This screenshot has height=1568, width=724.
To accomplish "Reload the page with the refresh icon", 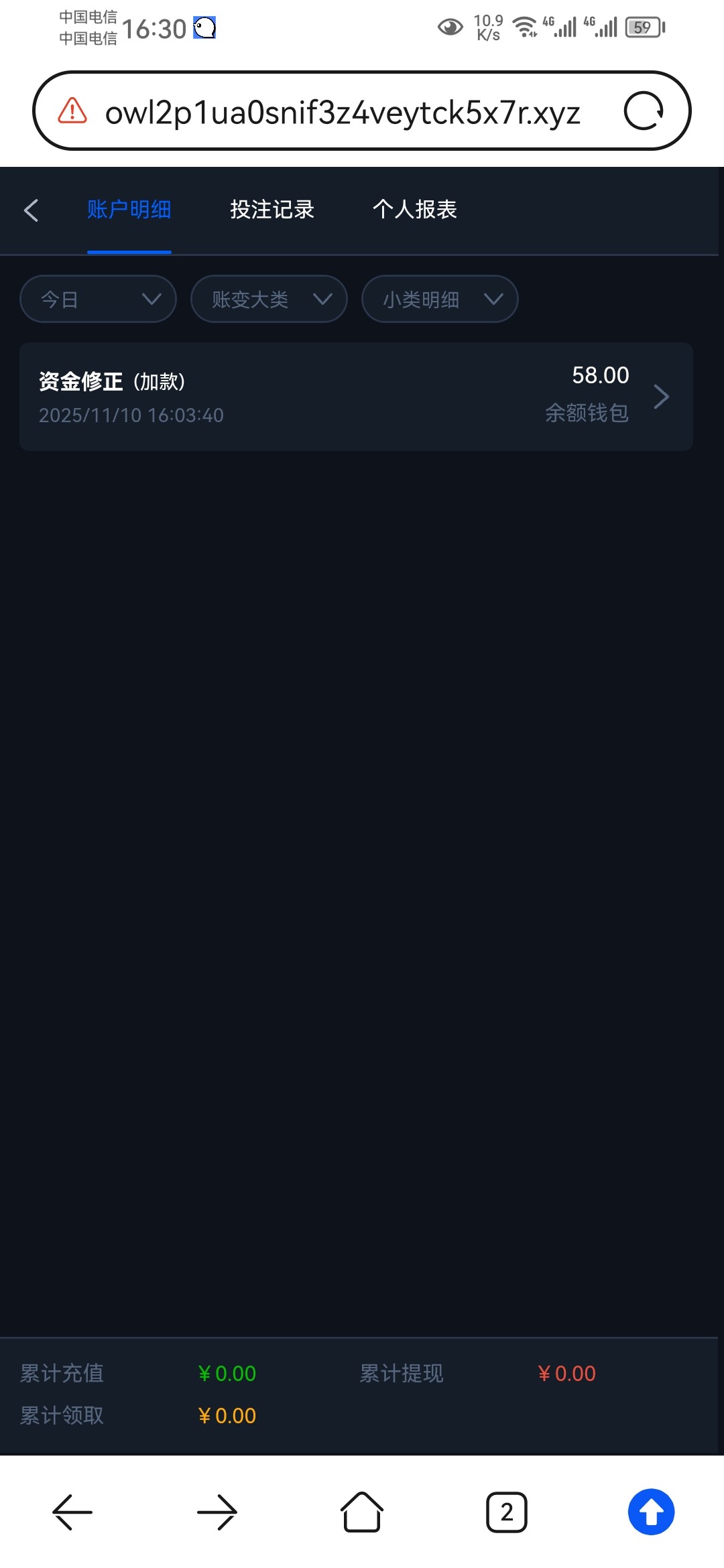I will click(x=643, y=111).
